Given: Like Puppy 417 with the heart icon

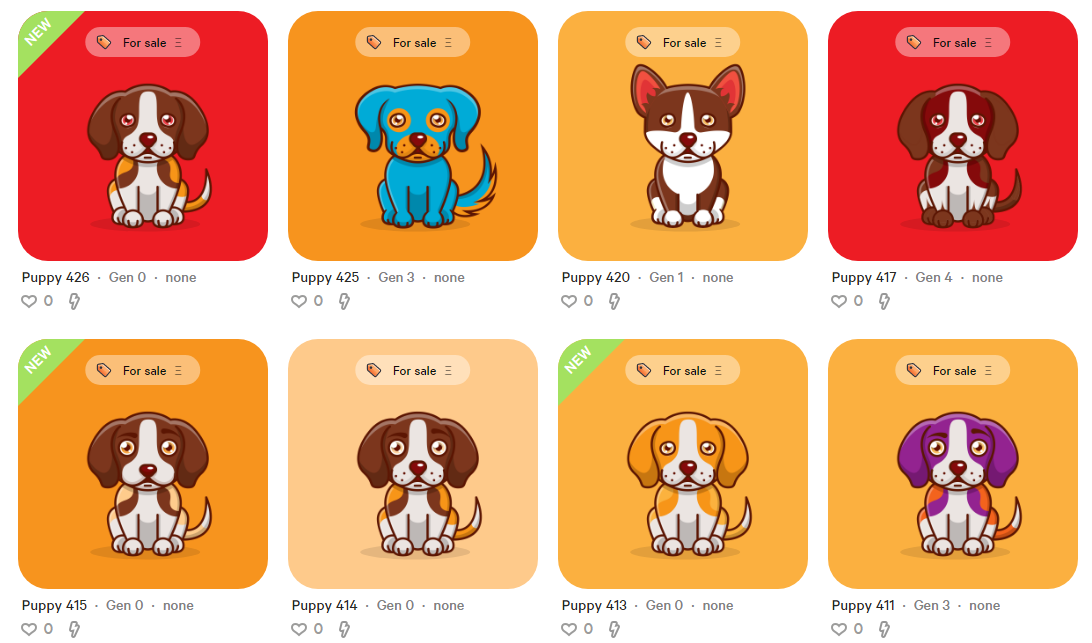Looking at the screenshot, I should [839, 301].
